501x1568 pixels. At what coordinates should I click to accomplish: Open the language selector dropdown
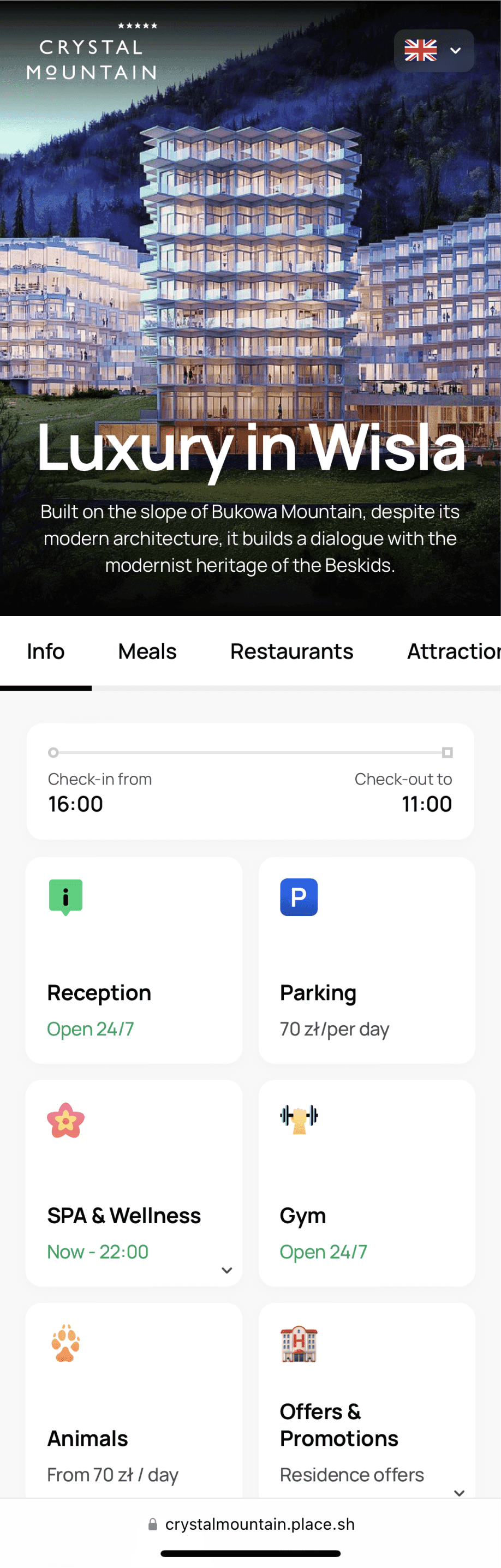click(x=433, y=51)
